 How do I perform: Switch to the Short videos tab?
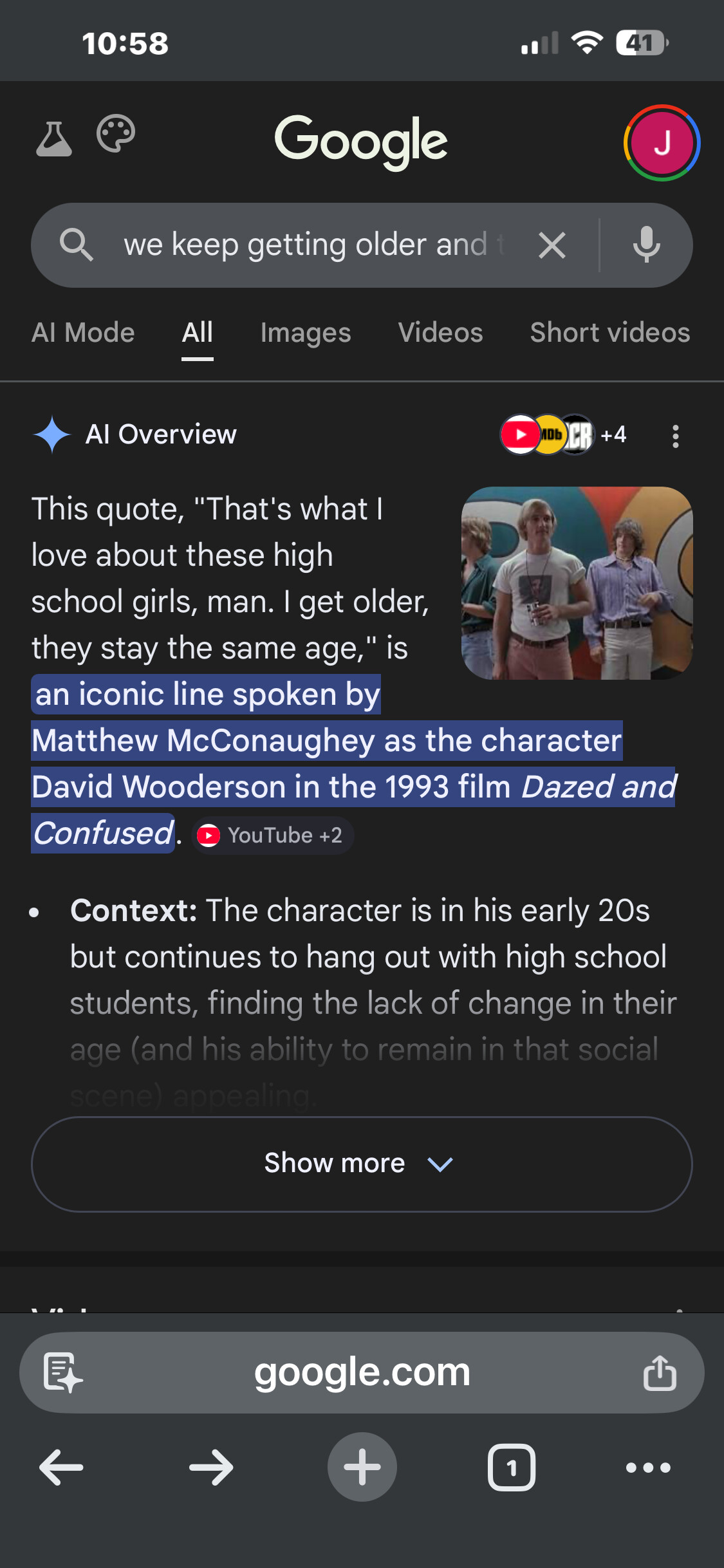[x=609, y=333]
